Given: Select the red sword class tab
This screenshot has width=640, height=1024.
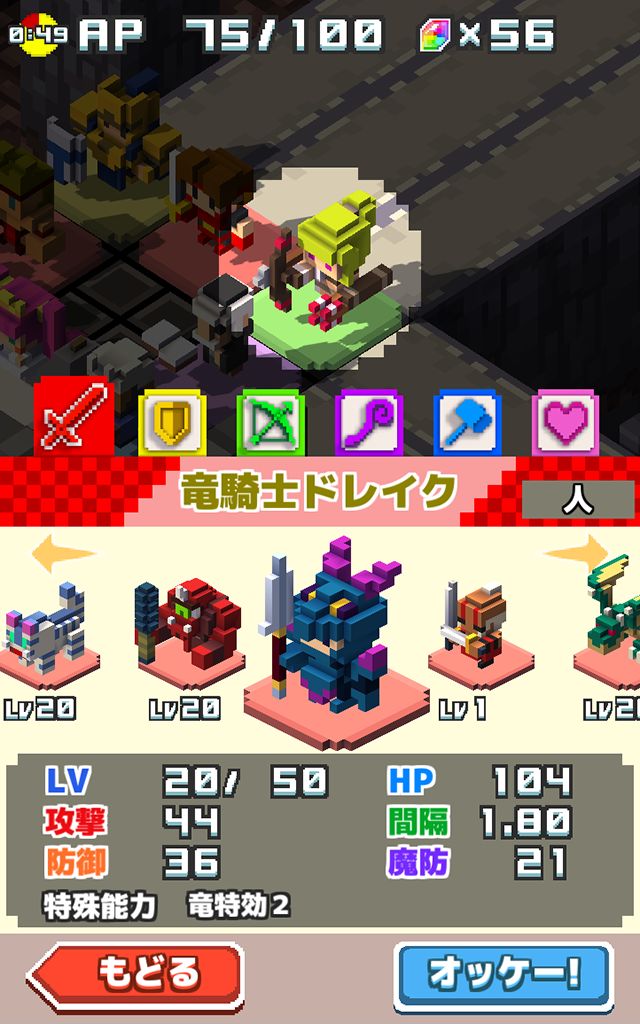Looking at the screenshot, I should [73, 418].
